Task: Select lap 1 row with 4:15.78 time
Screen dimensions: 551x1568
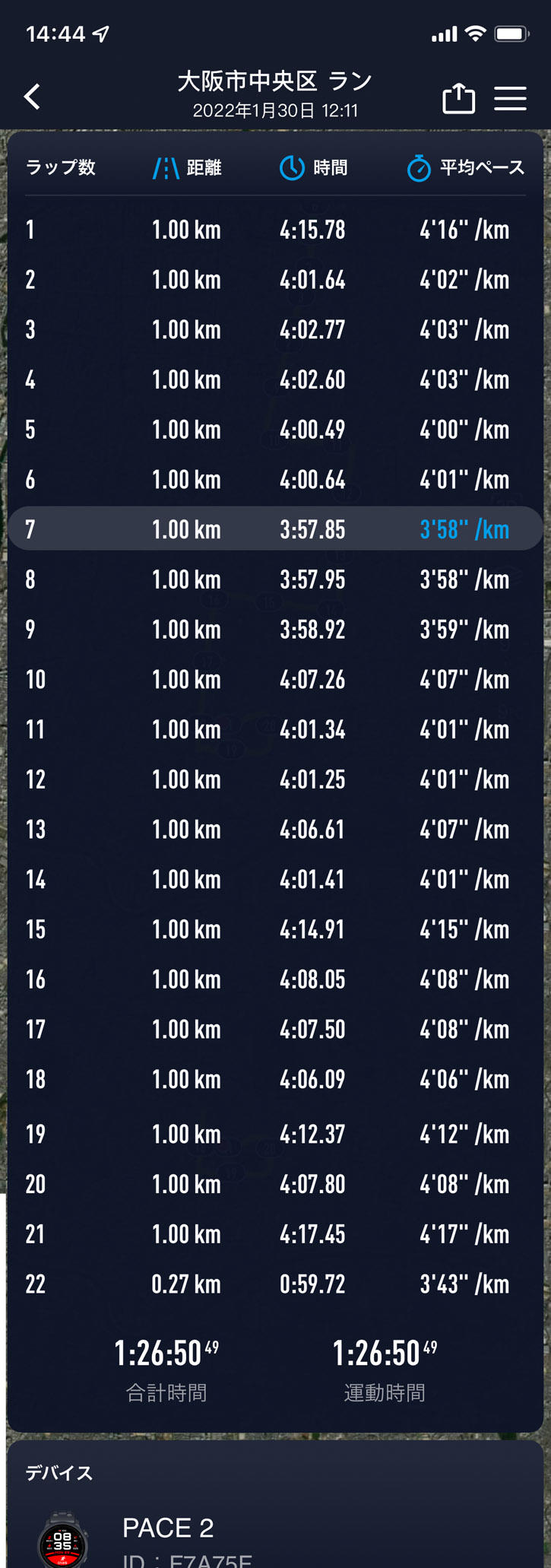Action: [x=275, y=230]
